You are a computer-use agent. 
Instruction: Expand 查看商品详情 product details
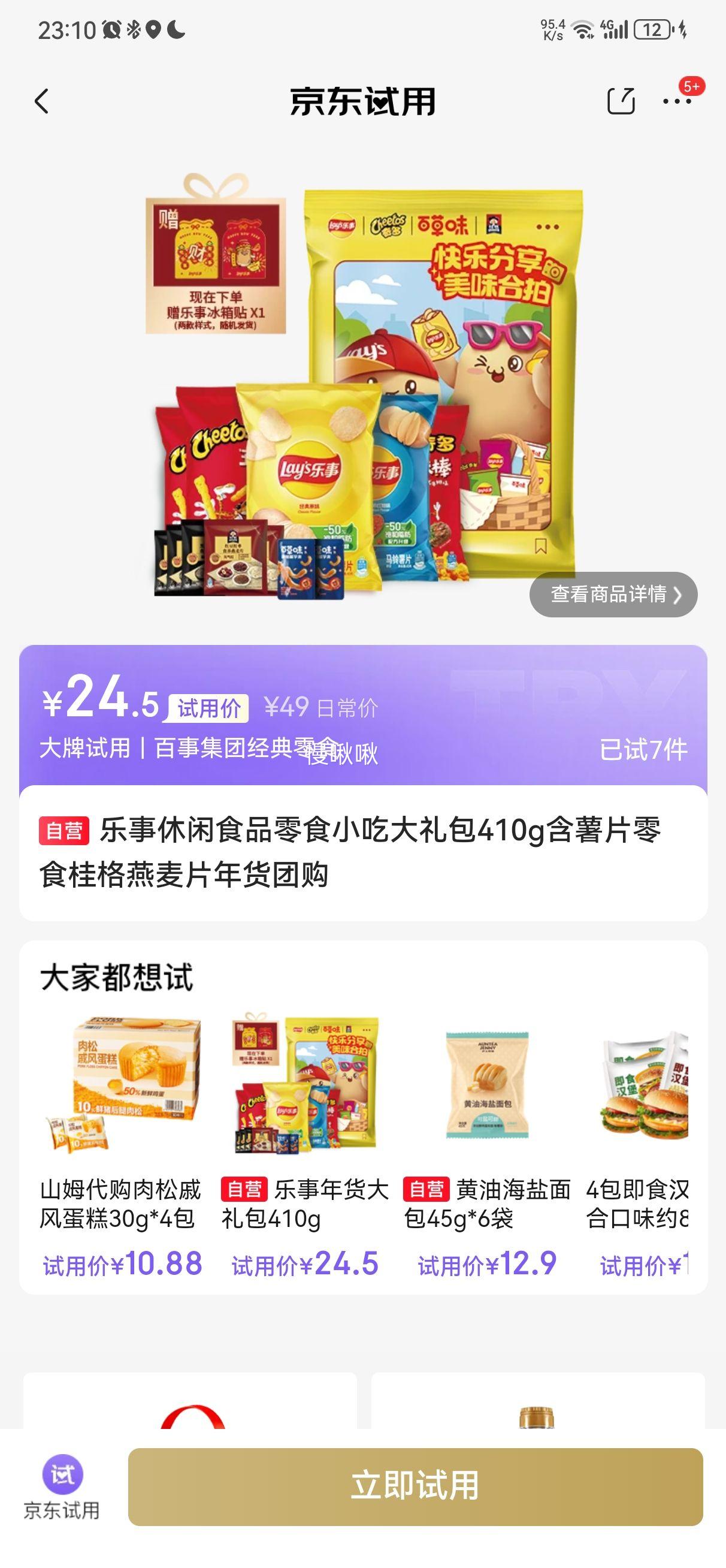pyautogui.click(x=616, y=596)
